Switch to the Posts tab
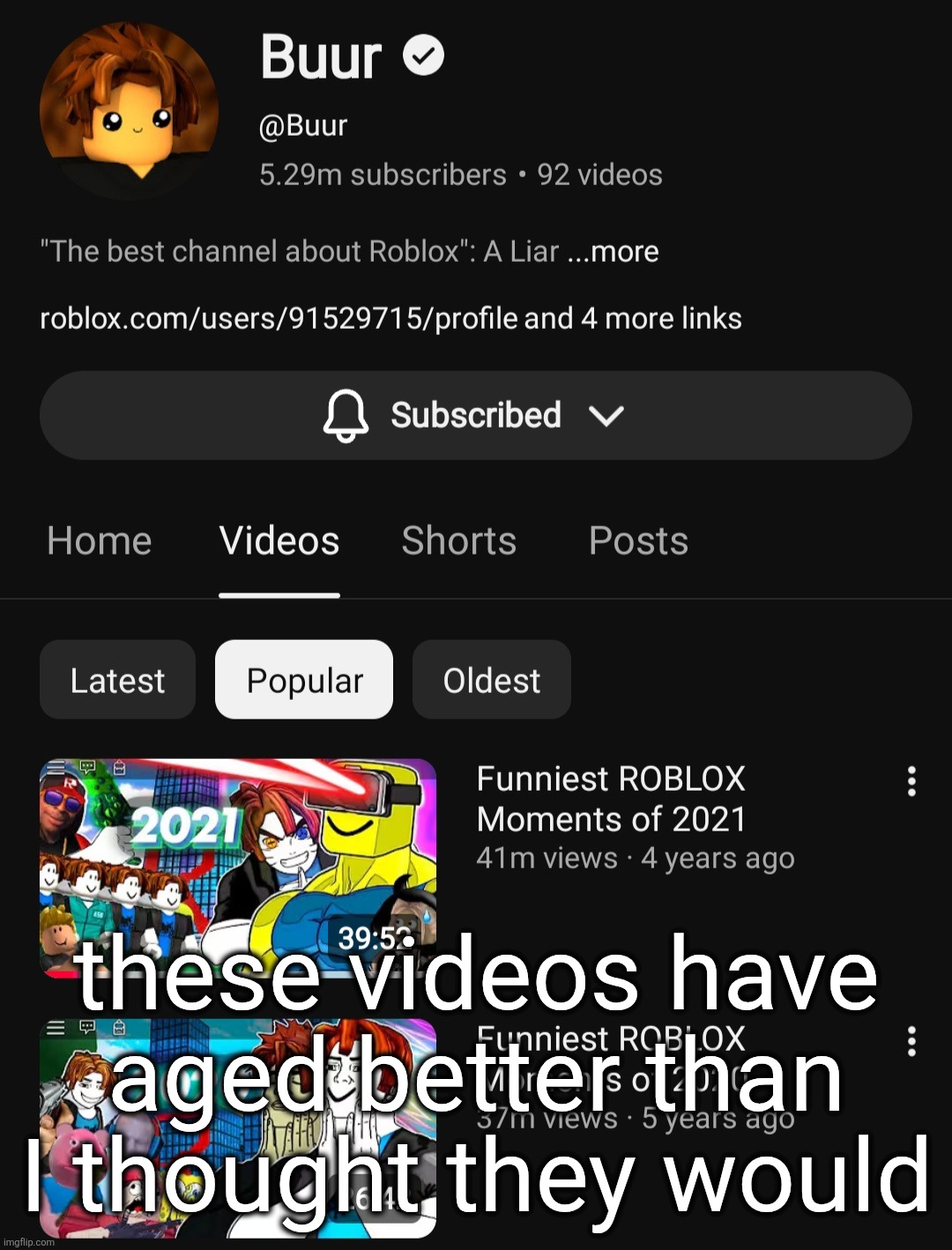 pyautogui.click(x=638, y=541)
